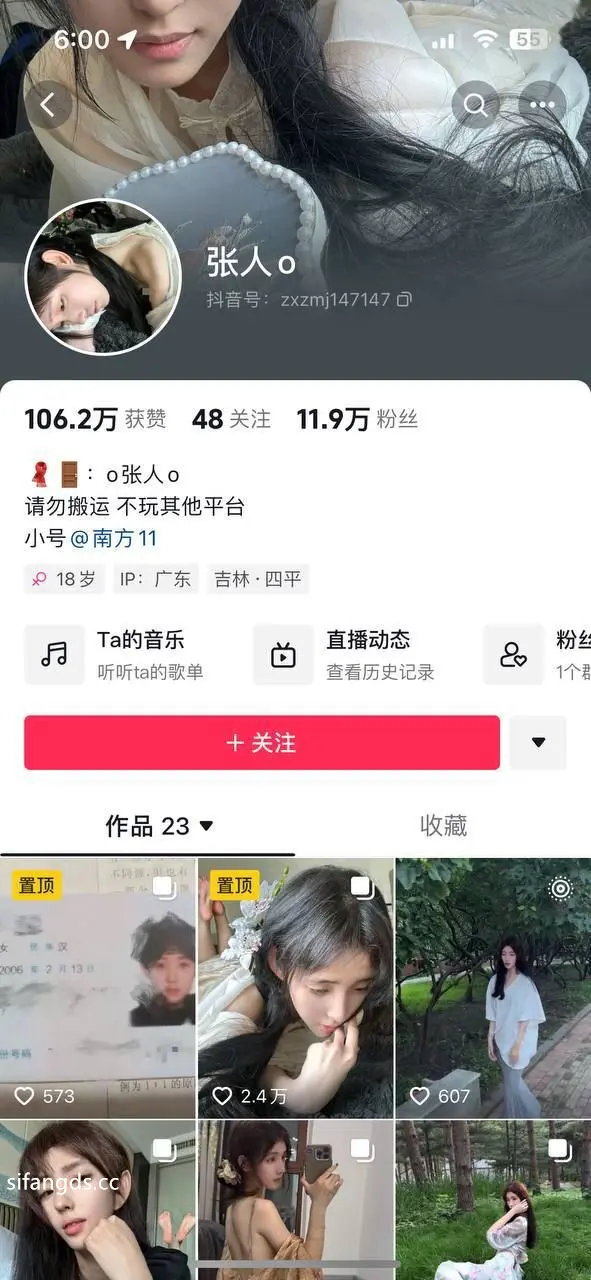
Task: Open the pinned post with 2.4万 likes
Action: (x=296, y=988)
